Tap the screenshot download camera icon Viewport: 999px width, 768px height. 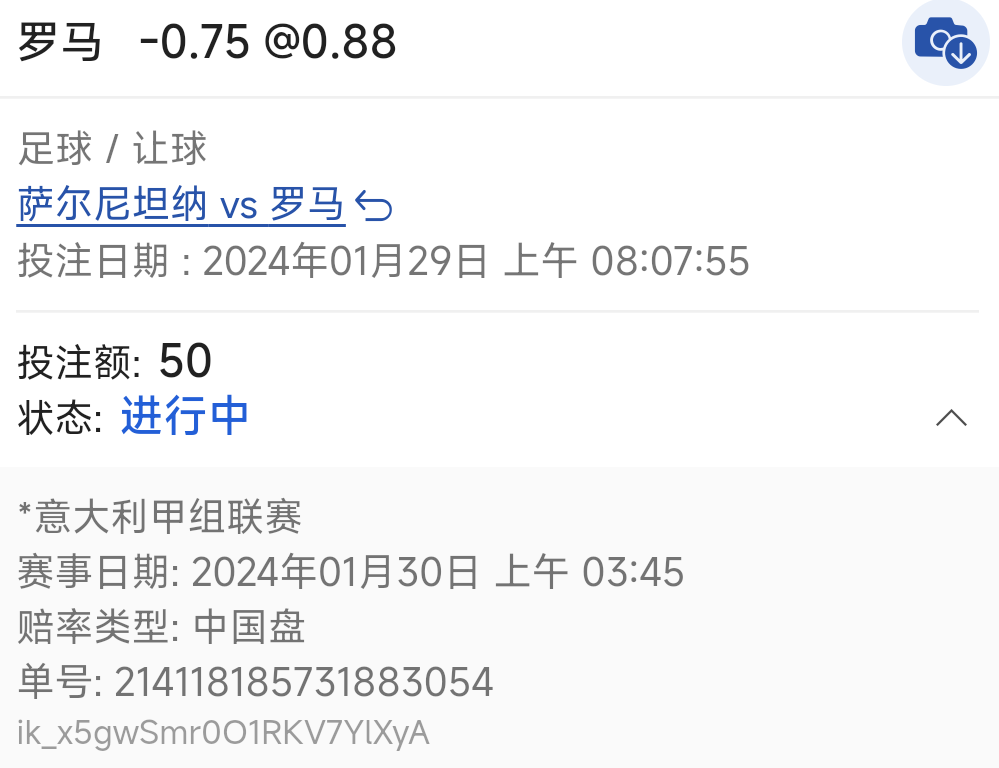(945, 42)
